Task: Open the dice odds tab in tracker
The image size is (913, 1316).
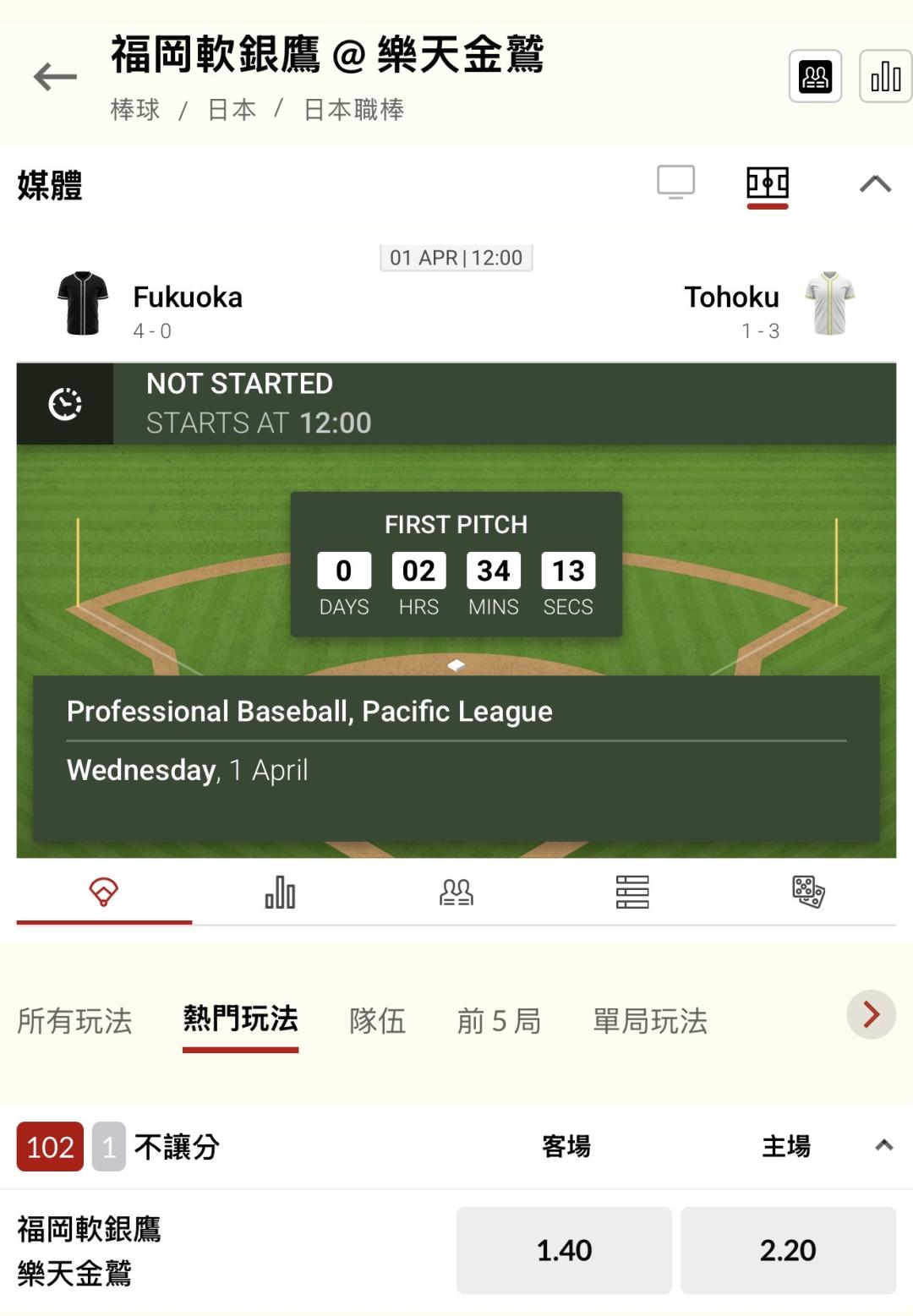Action: point(808,892)
